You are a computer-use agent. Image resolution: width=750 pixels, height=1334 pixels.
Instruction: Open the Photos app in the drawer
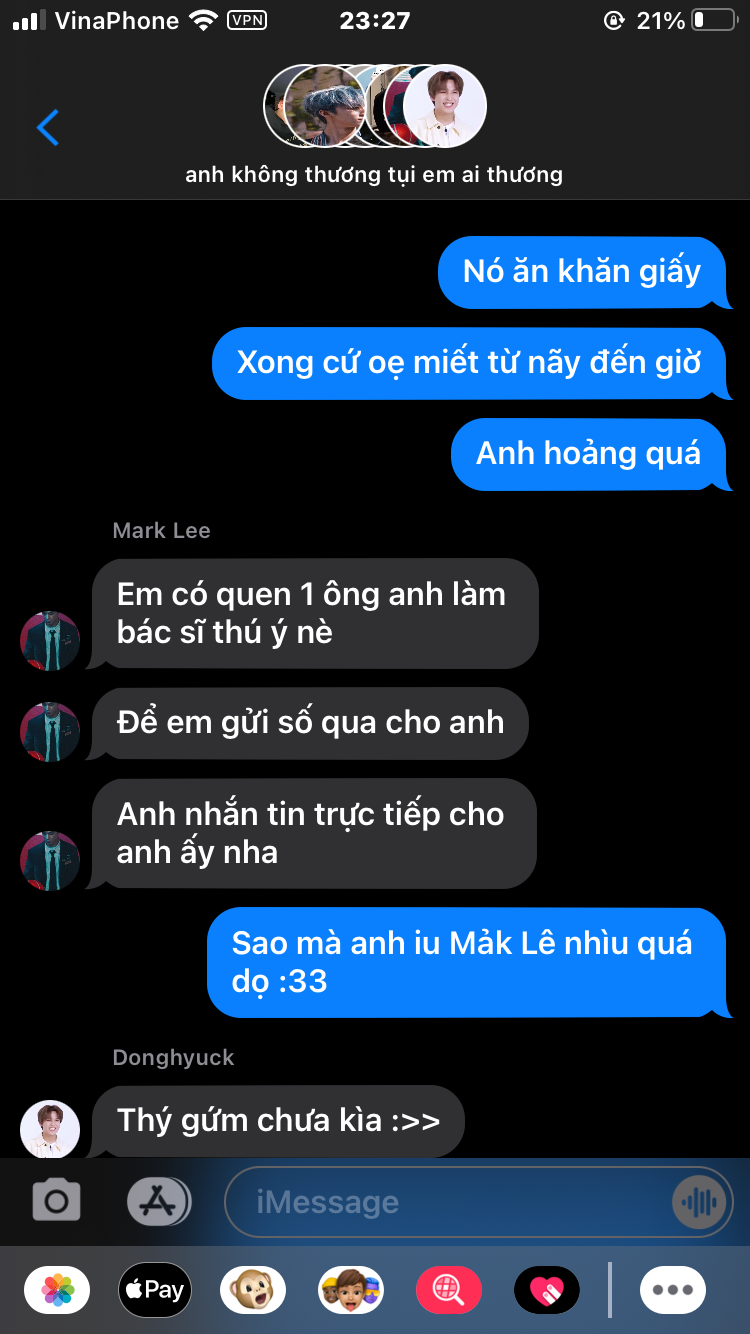click(x=57, y=1290)
